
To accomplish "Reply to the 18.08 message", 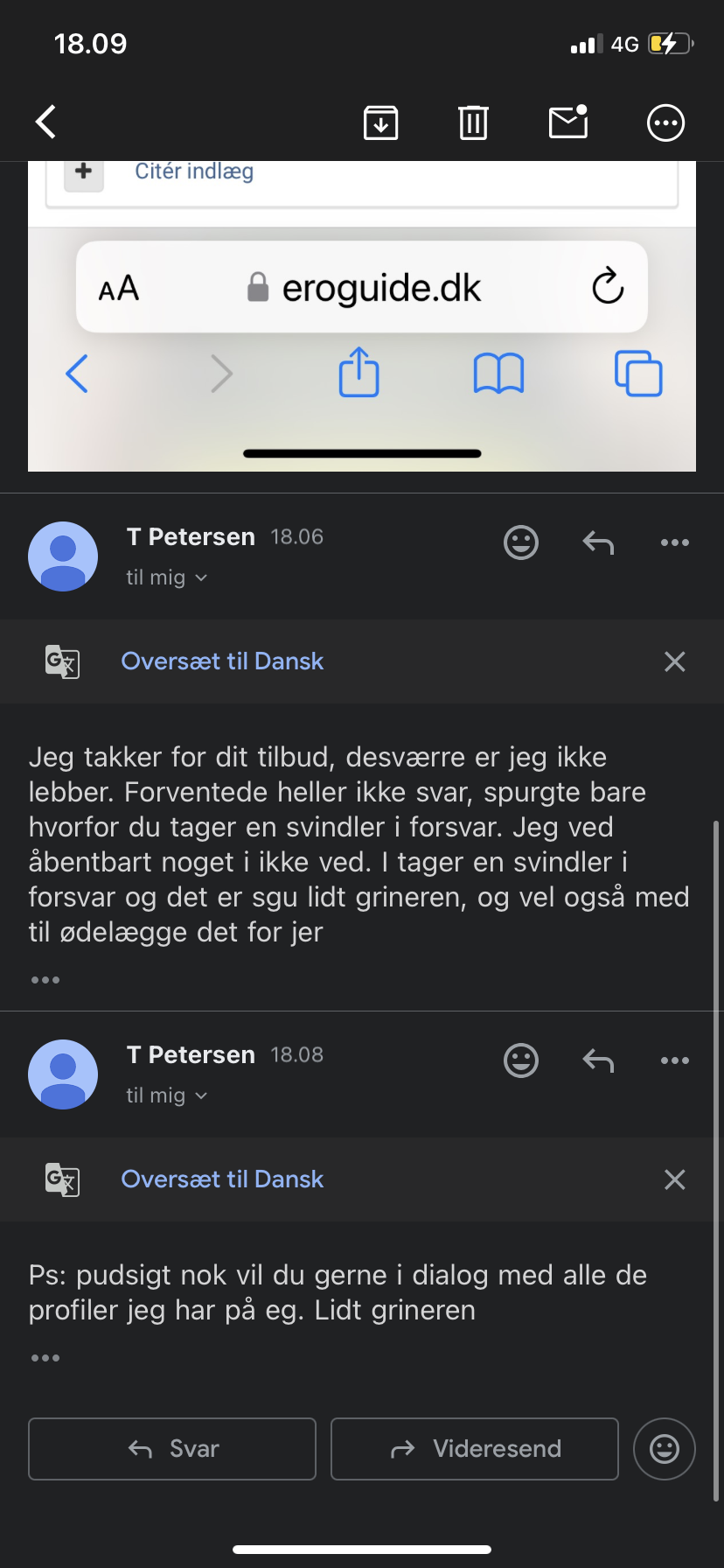I will tap(599, 1060).
